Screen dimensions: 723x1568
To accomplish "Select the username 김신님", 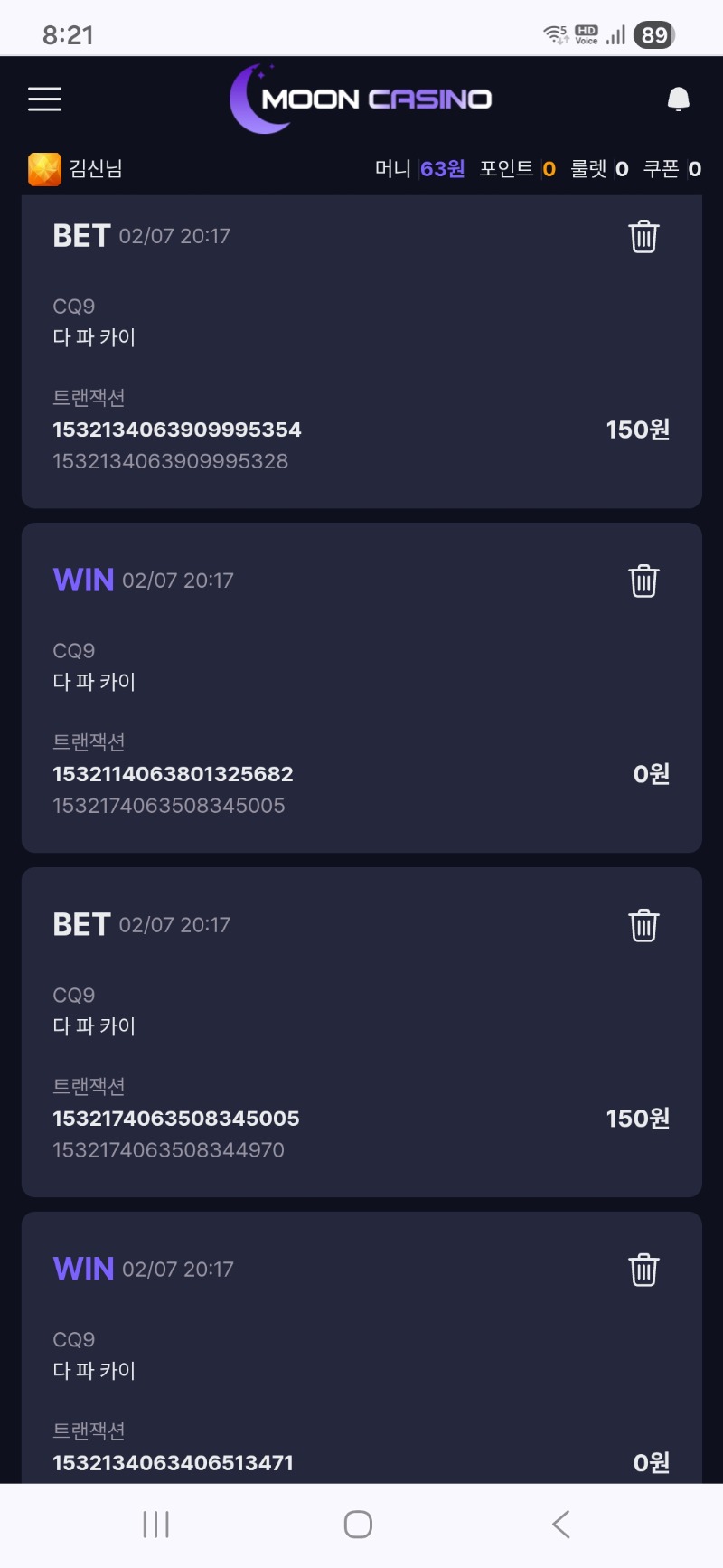I will pyautogui.click(x=93, y=168).
